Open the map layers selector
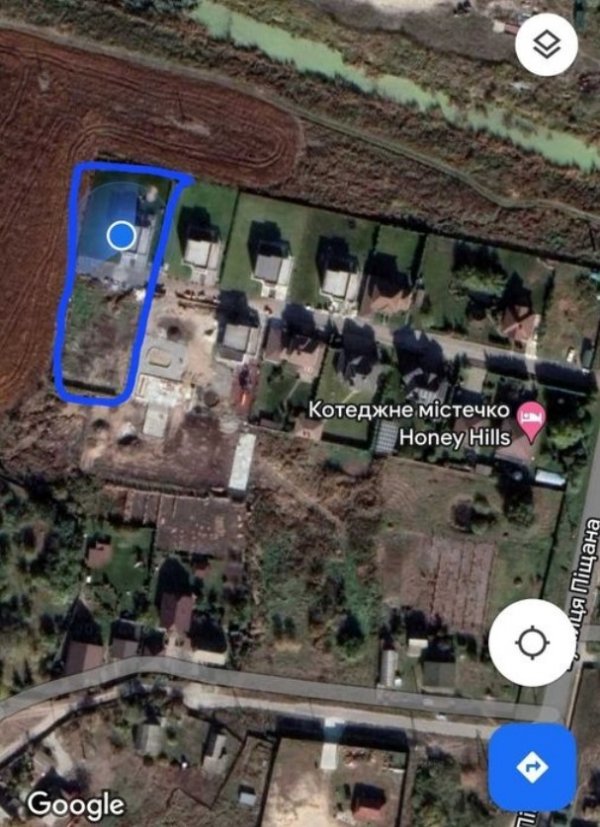The height and width of the screenshot is (827, 600). pyautogui.click(x=546, y=45)
